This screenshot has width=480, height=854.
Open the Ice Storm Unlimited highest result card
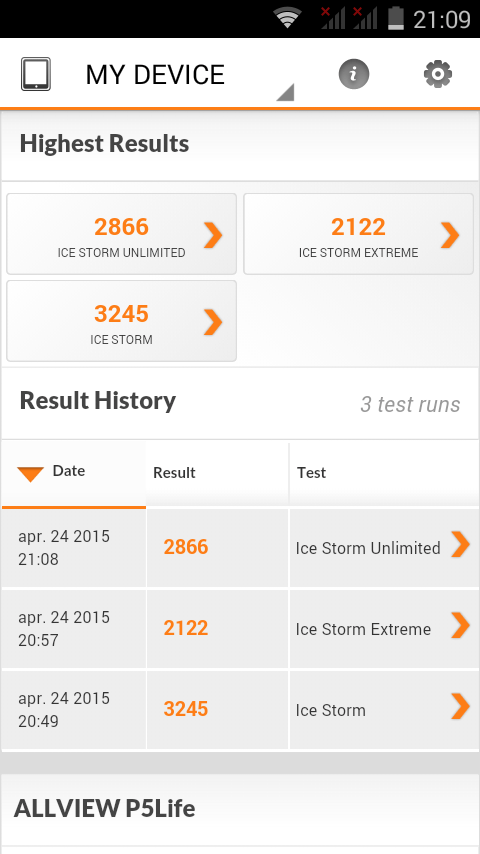[x=121, y=234]
